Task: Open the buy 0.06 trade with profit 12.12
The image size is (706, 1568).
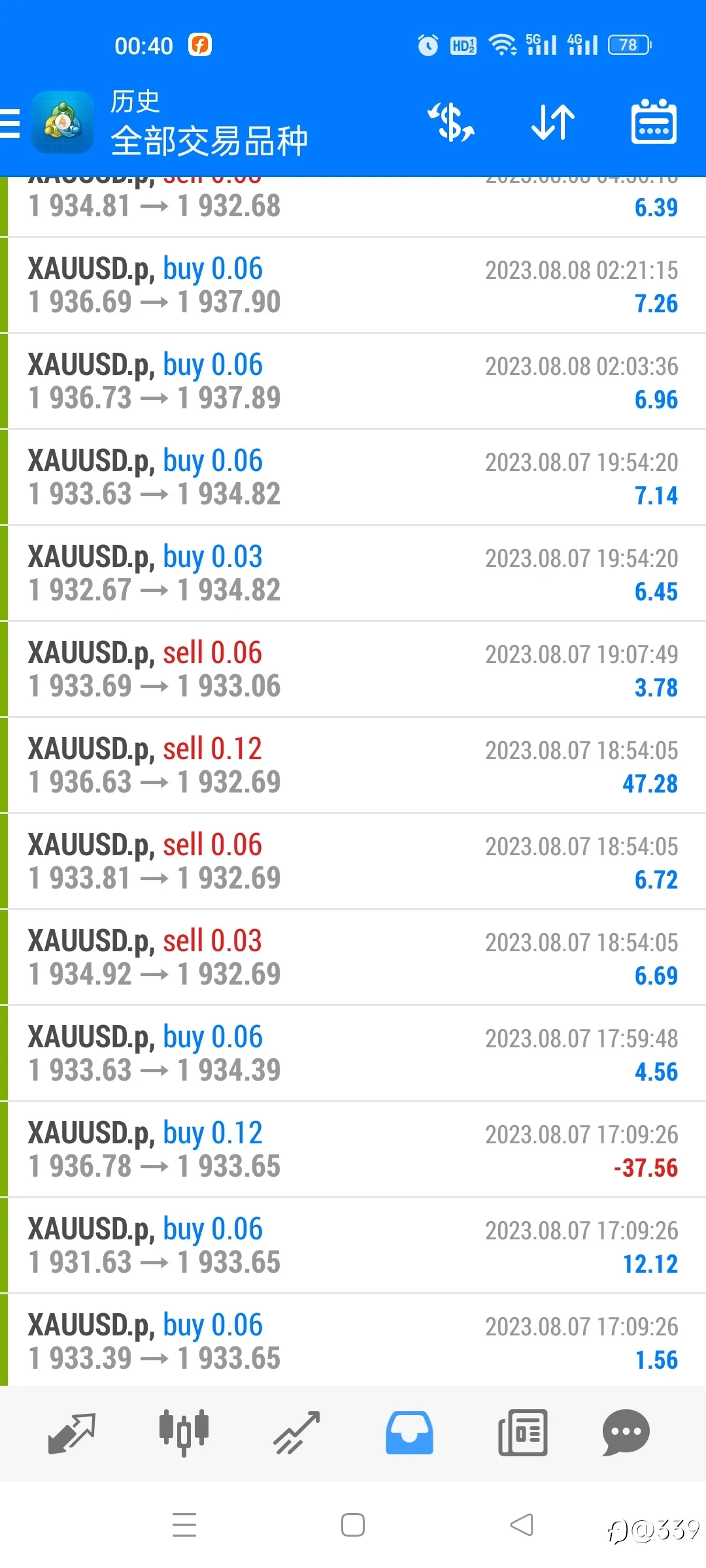Action: coord(353,1246)
